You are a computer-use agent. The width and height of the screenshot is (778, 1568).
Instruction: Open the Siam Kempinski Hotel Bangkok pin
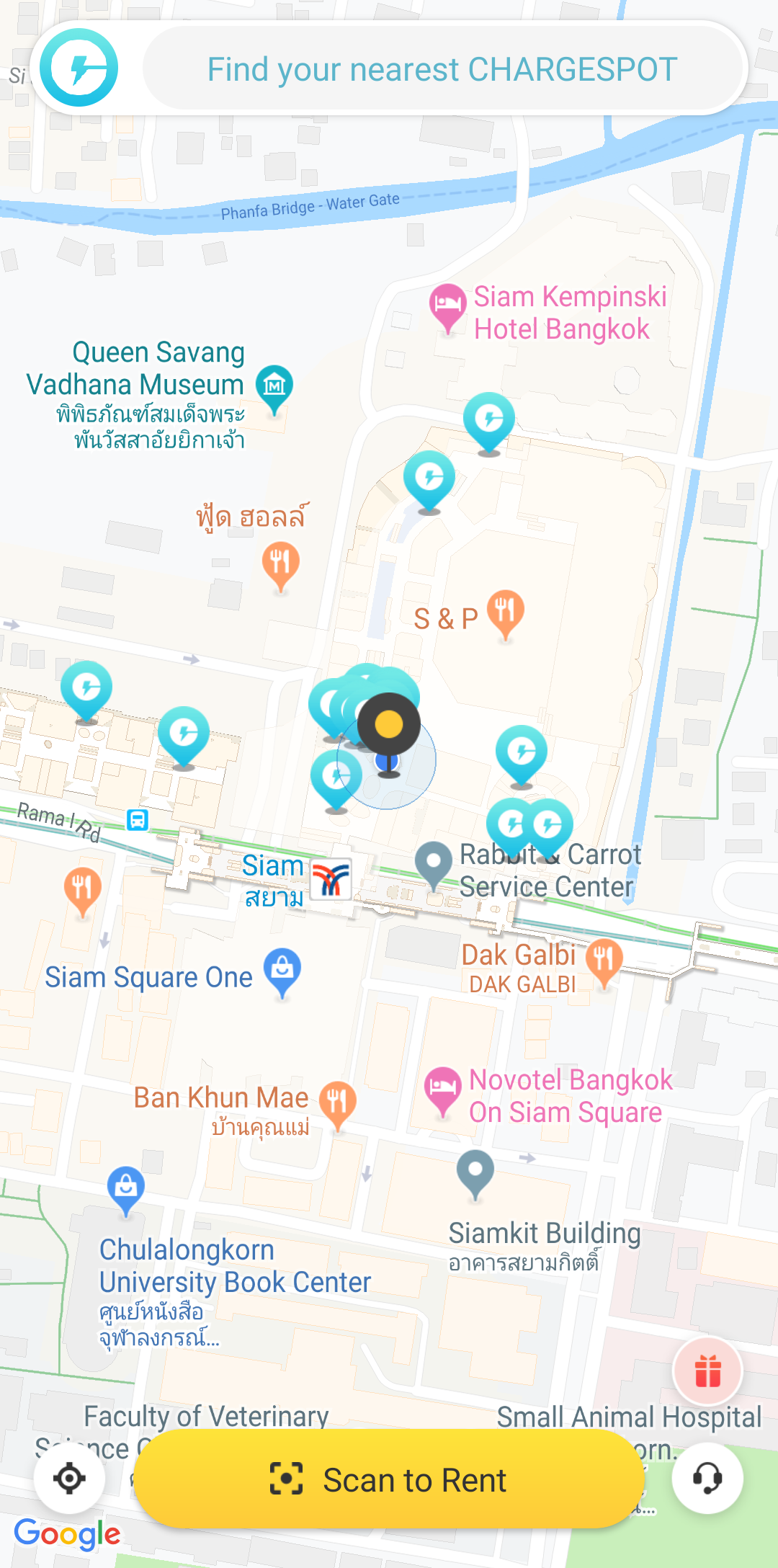(447, 306)
